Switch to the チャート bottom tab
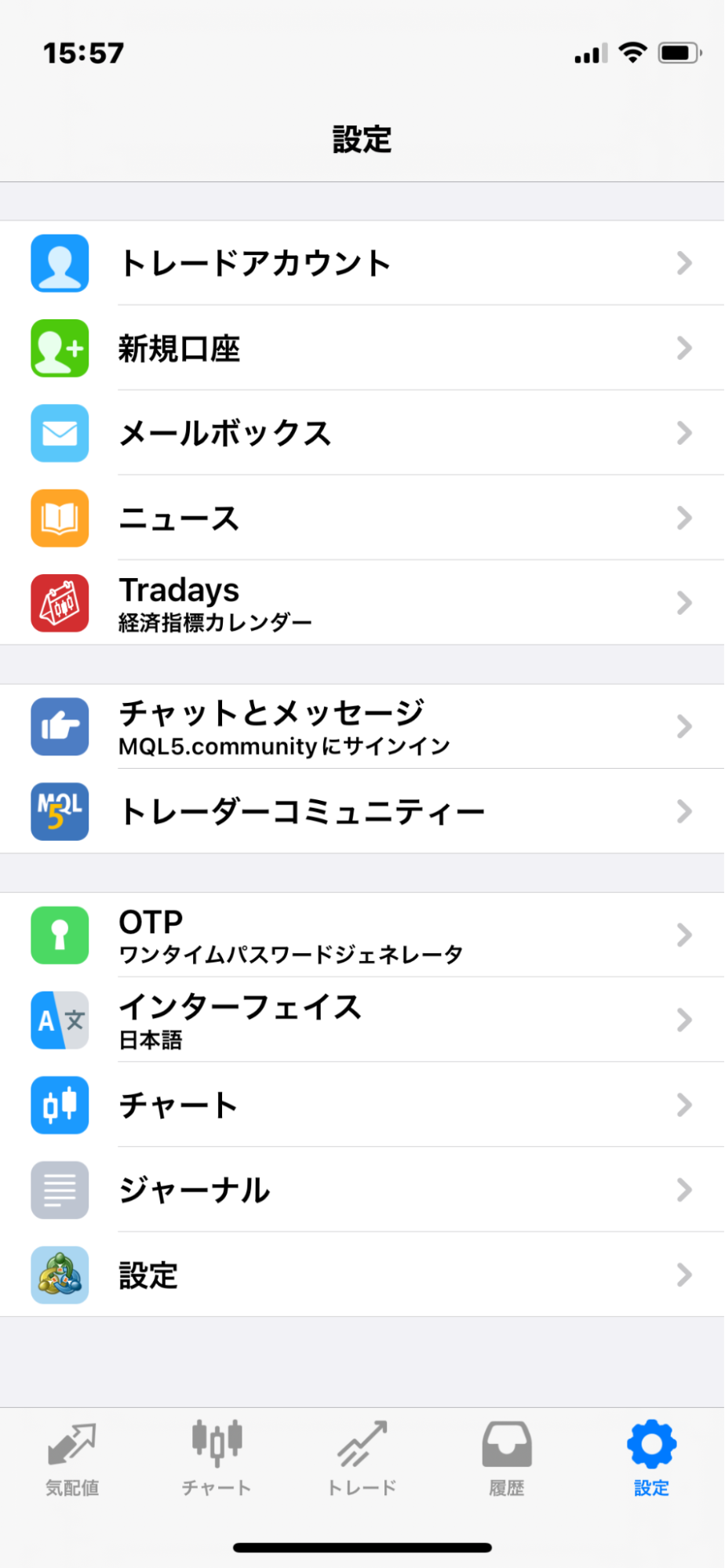725x1568 pixels. (217, 1459)
